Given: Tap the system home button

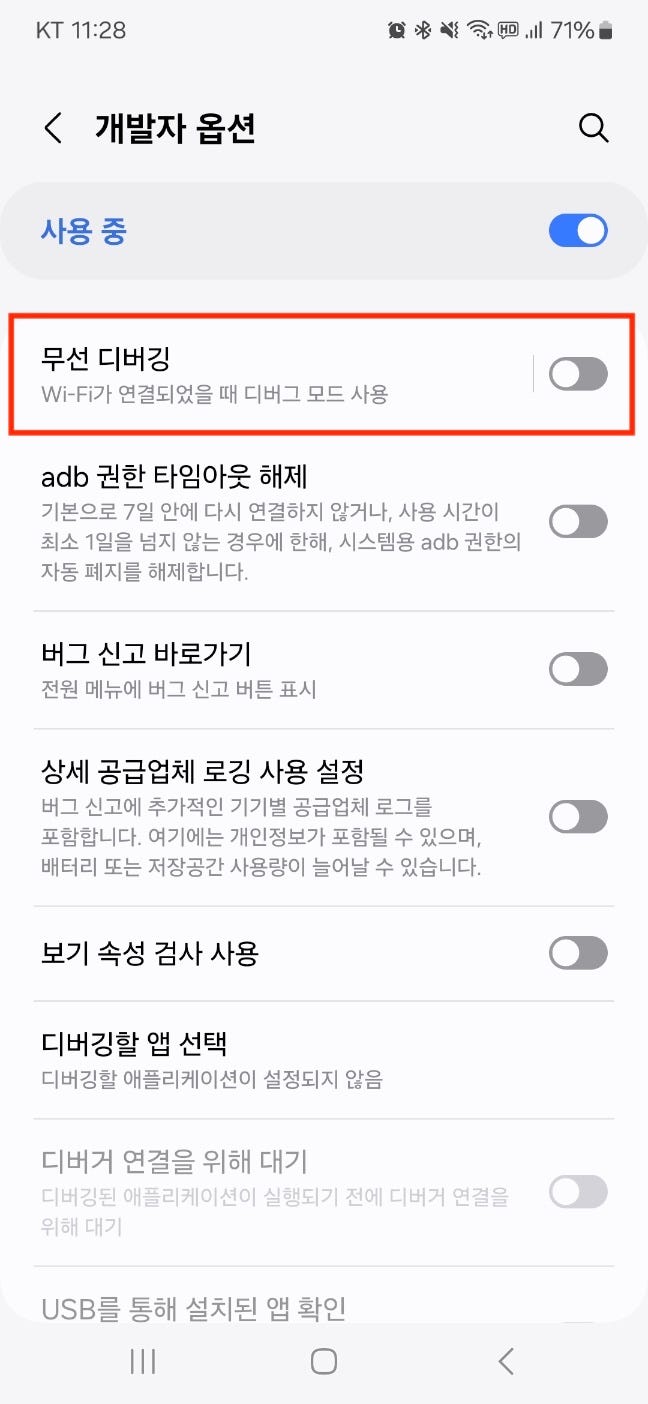Looking at the screenshot, I should point(323,1360).
